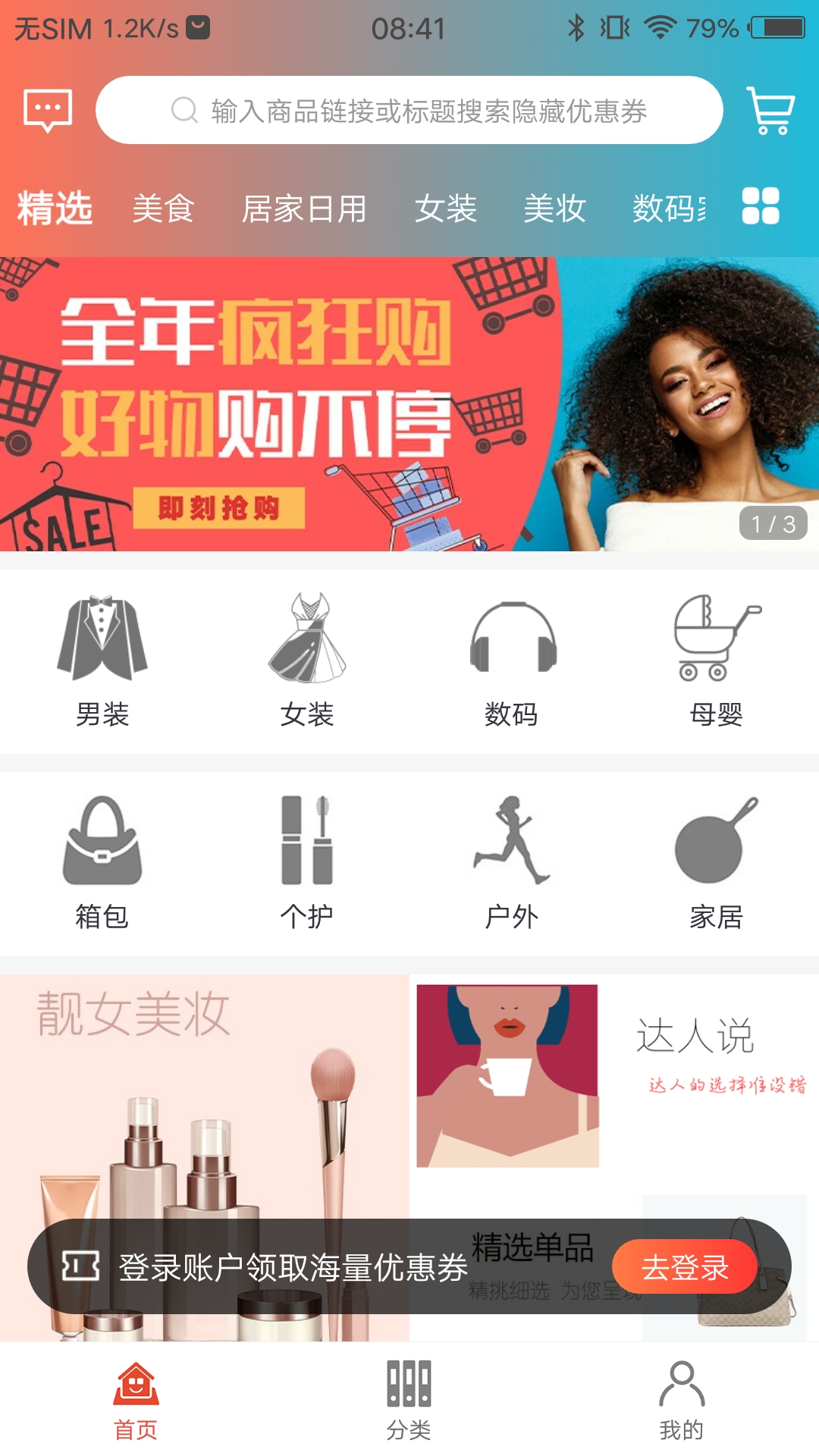The height and width of the screenshot is (1456, 819).
Task: Open the all-categories grid icon
Action: pyautogui.click(x=761, y=206)
